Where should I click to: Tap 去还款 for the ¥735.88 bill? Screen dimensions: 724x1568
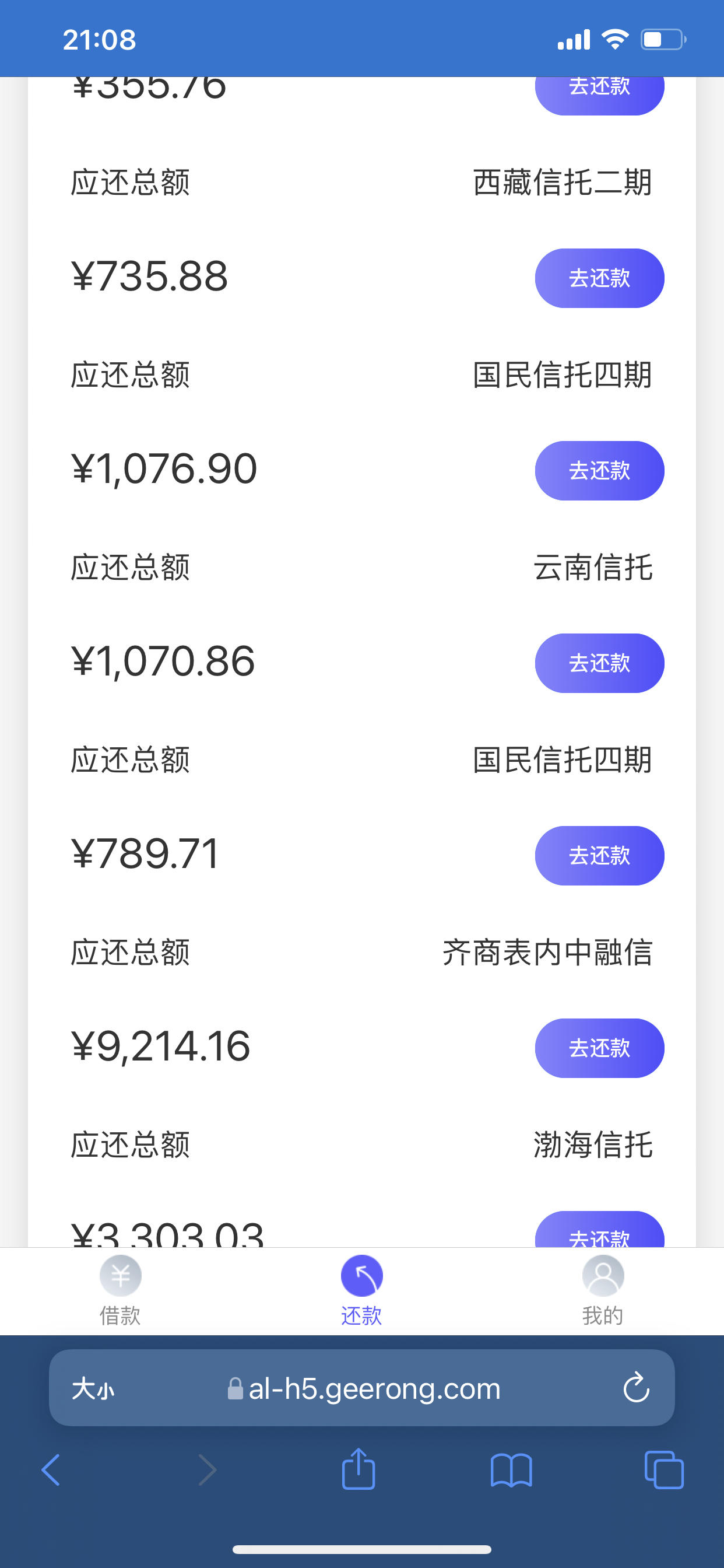[599, 278]
